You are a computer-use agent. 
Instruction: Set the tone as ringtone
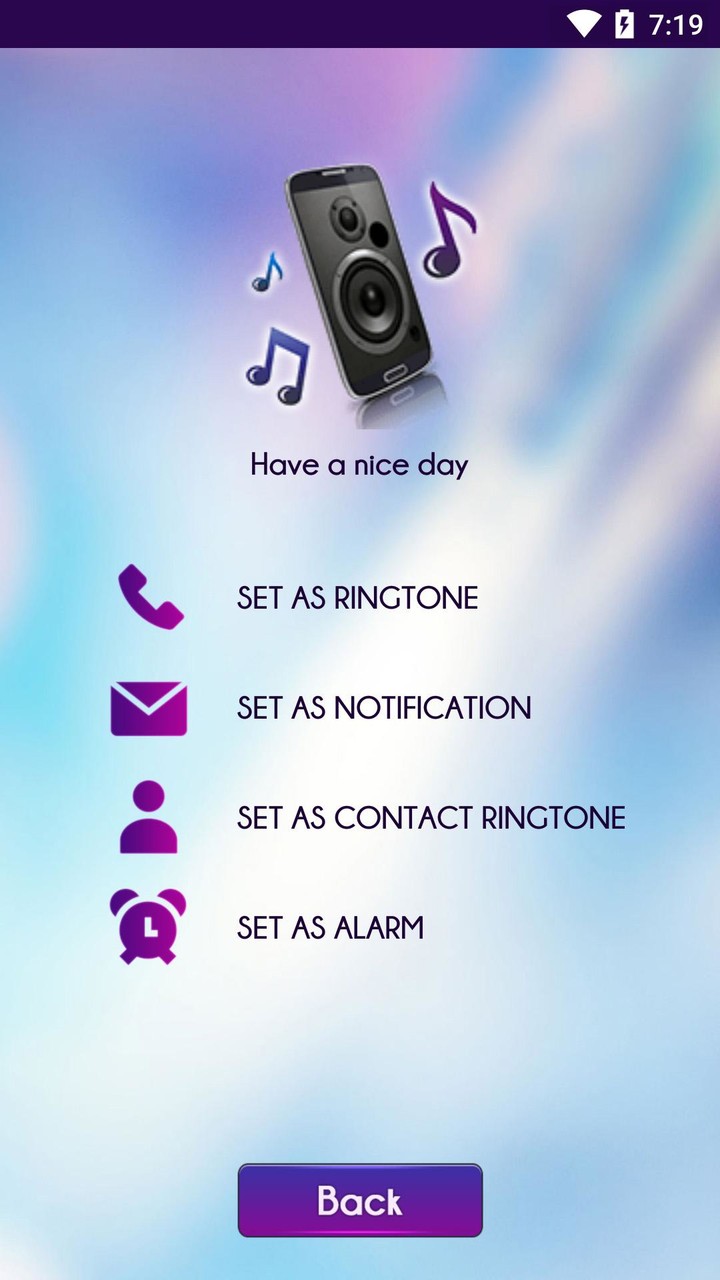357,597
